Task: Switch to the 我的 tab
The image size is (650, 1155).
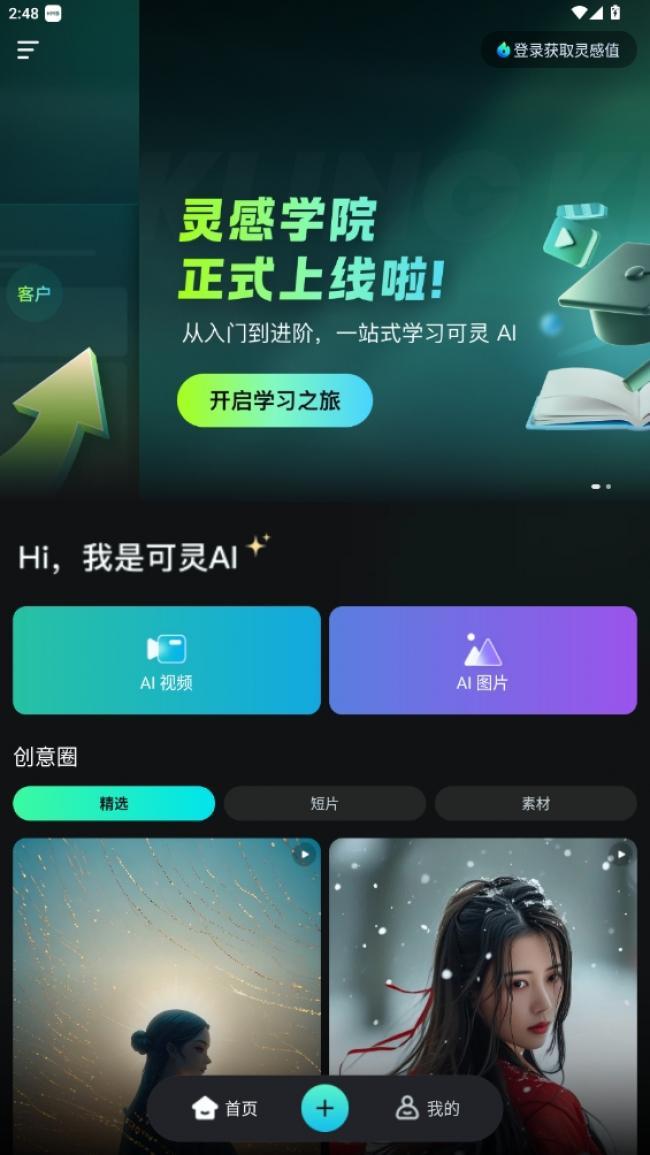Action: pyautogui.click(x=428, y=1108)
